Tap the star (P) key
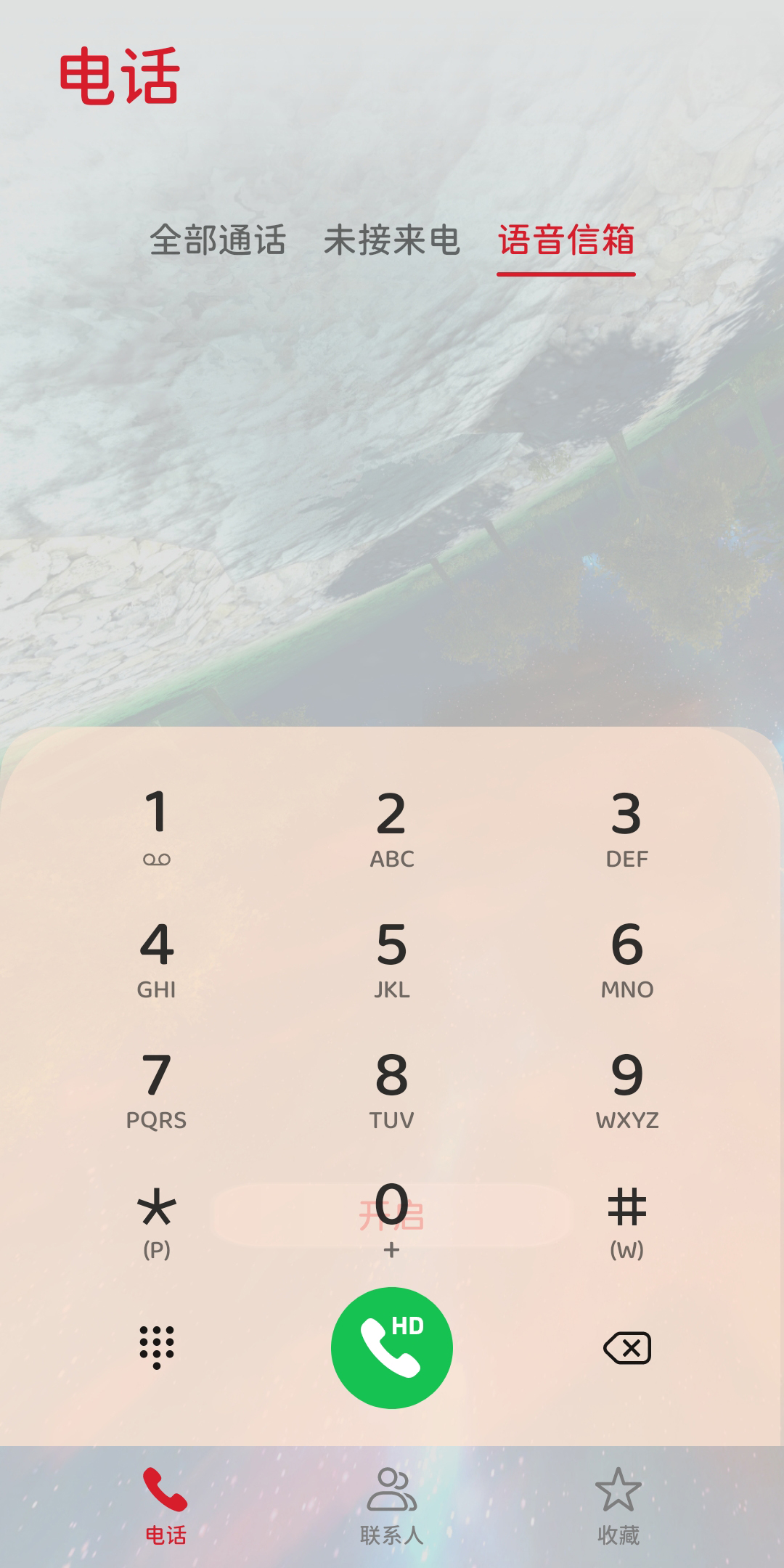Screen dimensions: 784x1568 157,1221
